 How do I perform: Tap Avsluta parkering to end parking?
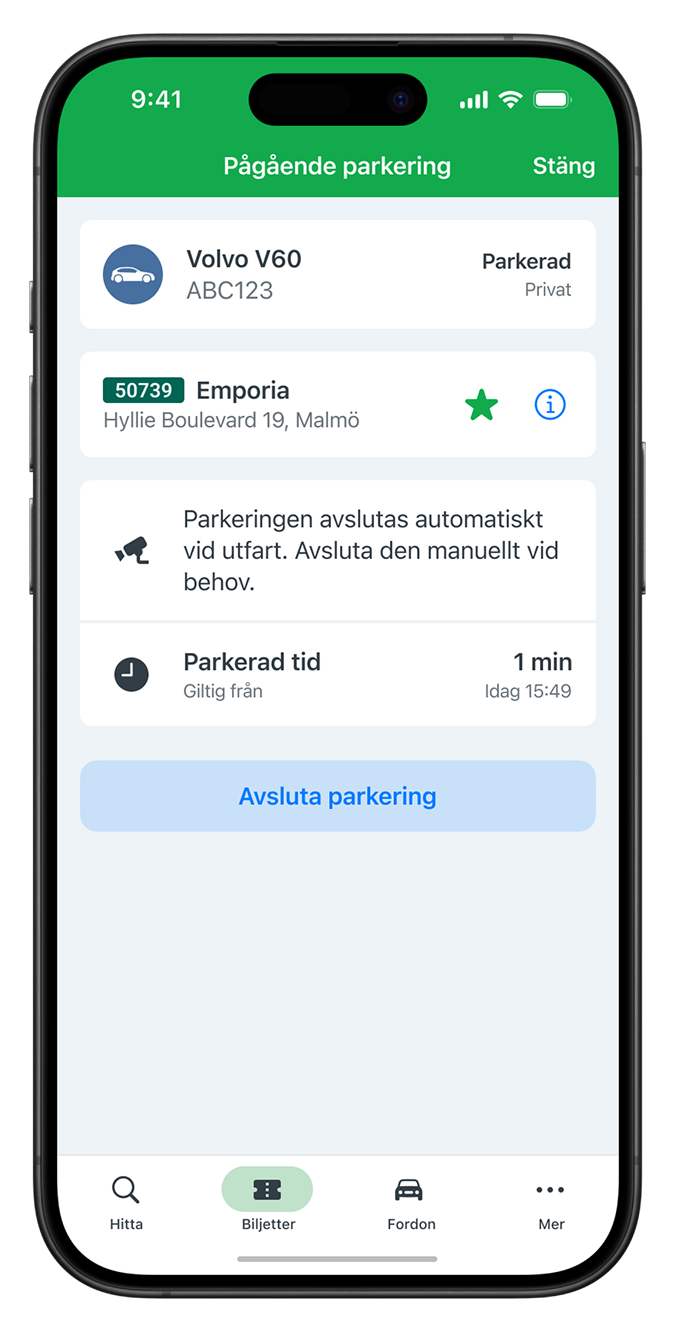point(338,796)
